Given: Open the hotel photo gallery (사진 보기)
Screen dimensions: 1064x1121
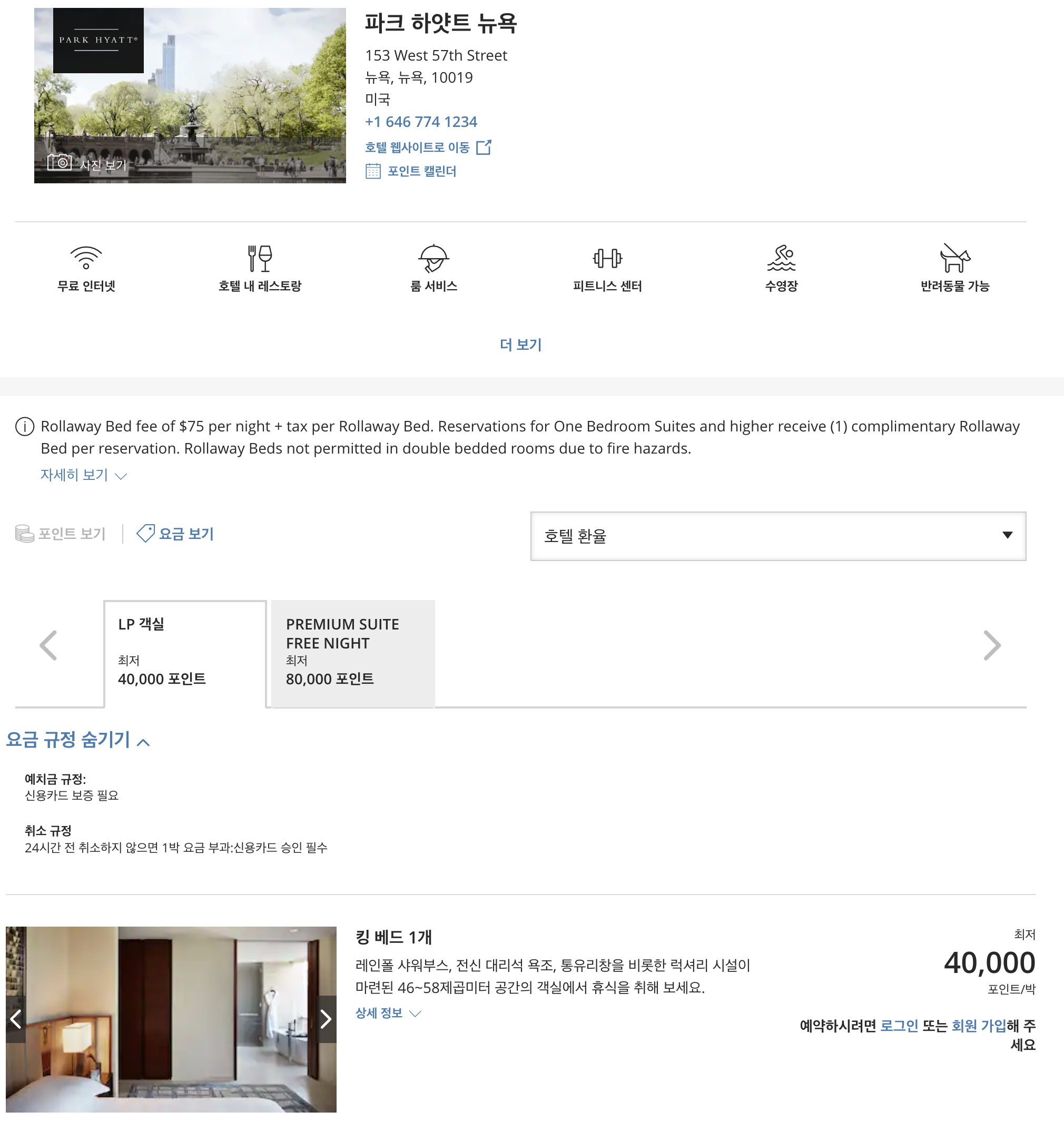Looking at the screenshot, I should tap(87, 164).
